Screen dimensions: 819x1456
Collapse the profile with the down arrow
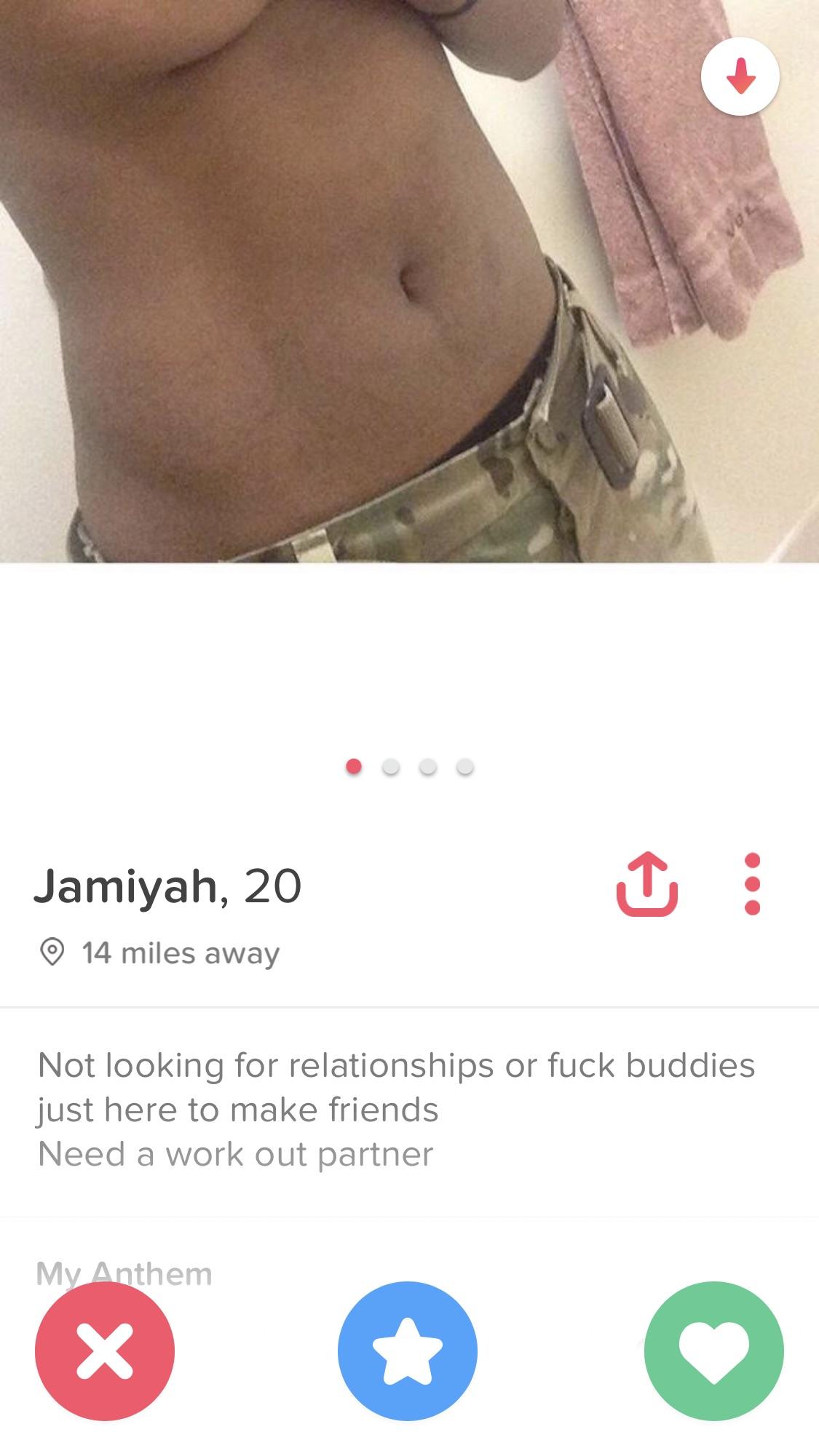click(740, 76)
